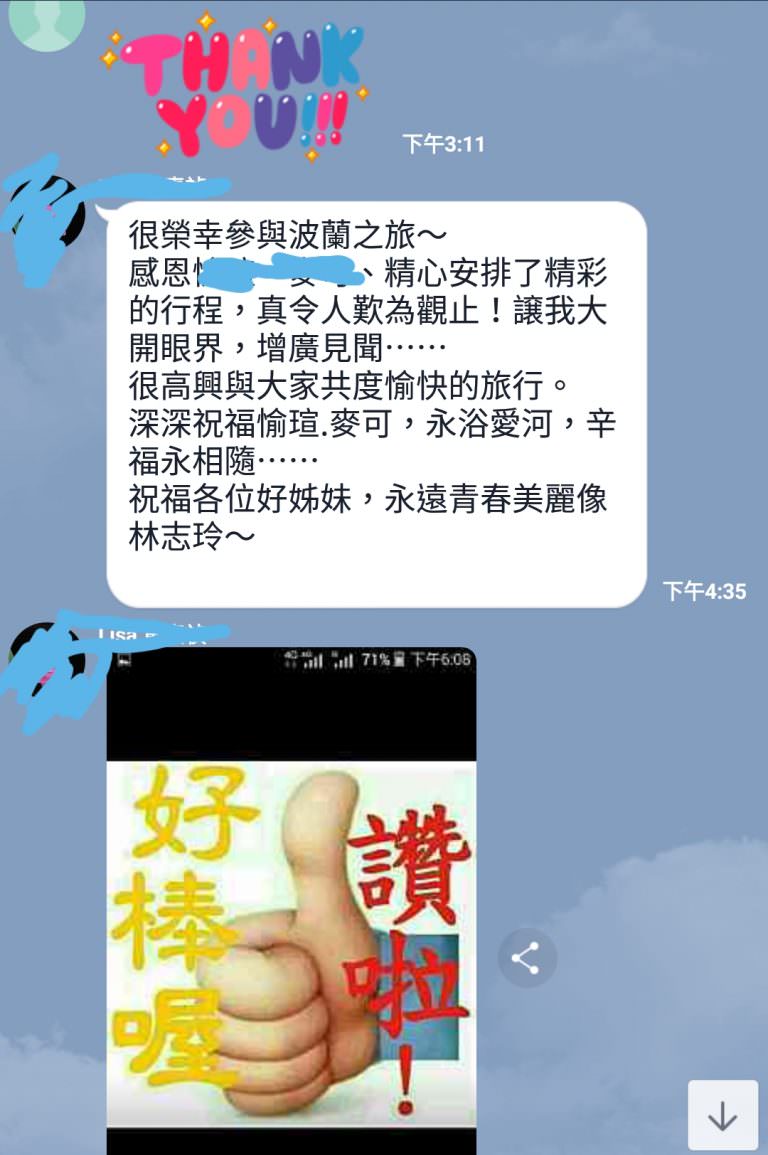Viewport: 768px width, 1155px height.
Task: Share the thumbs-up image
Action: (x=526, y=958)
